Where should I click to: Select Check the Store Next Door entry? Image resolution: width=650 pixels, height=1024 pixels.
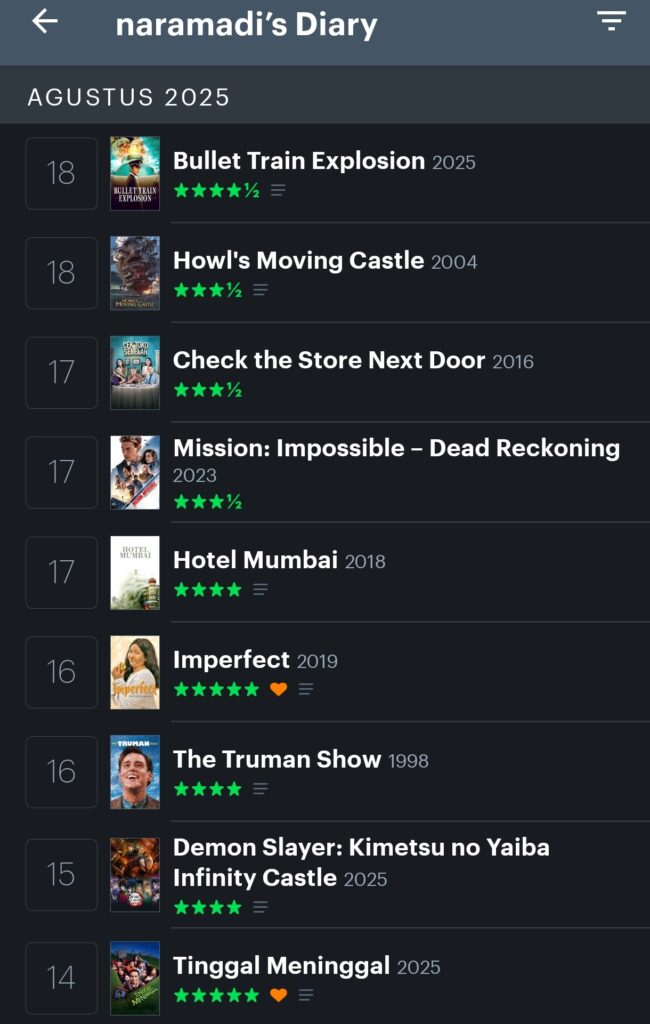(328, 361)
